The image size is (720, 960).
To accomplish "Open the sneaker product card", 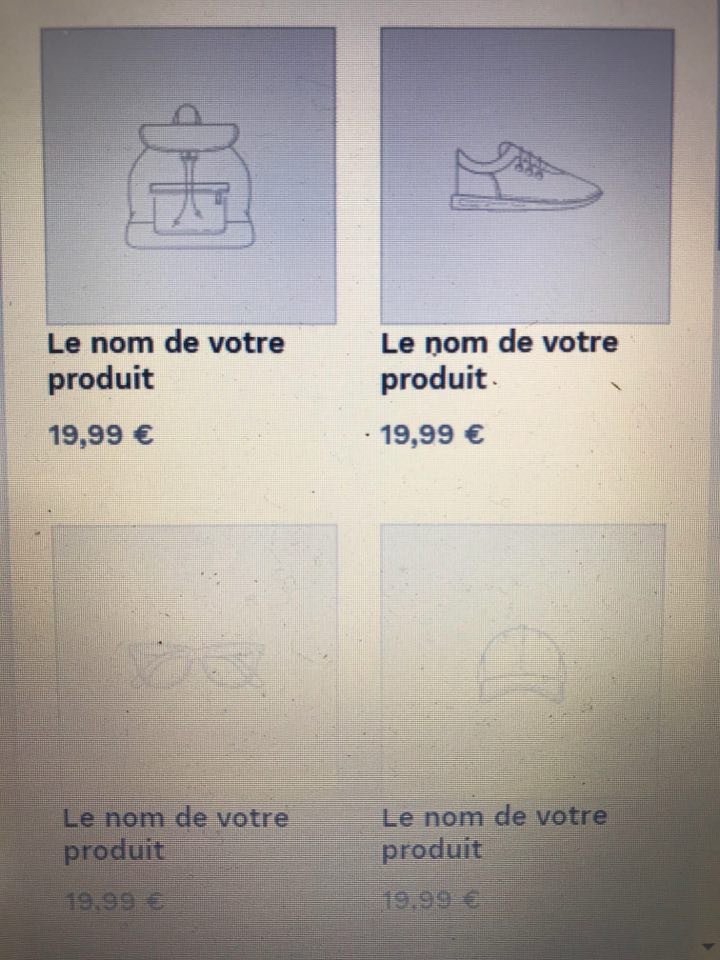I will (x=527, y=176).
